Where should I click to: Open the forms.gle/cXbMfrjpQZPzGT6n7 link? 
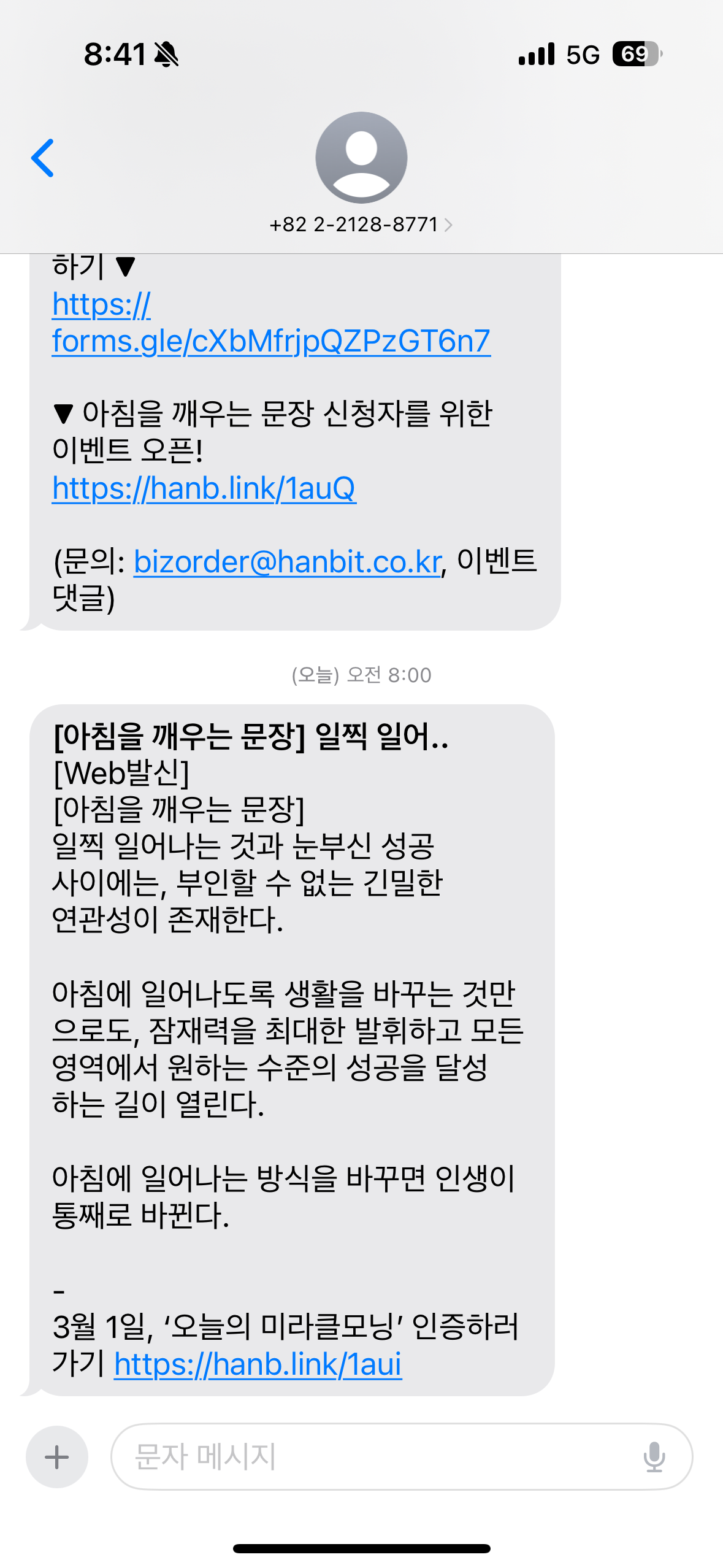coord(271,323)
